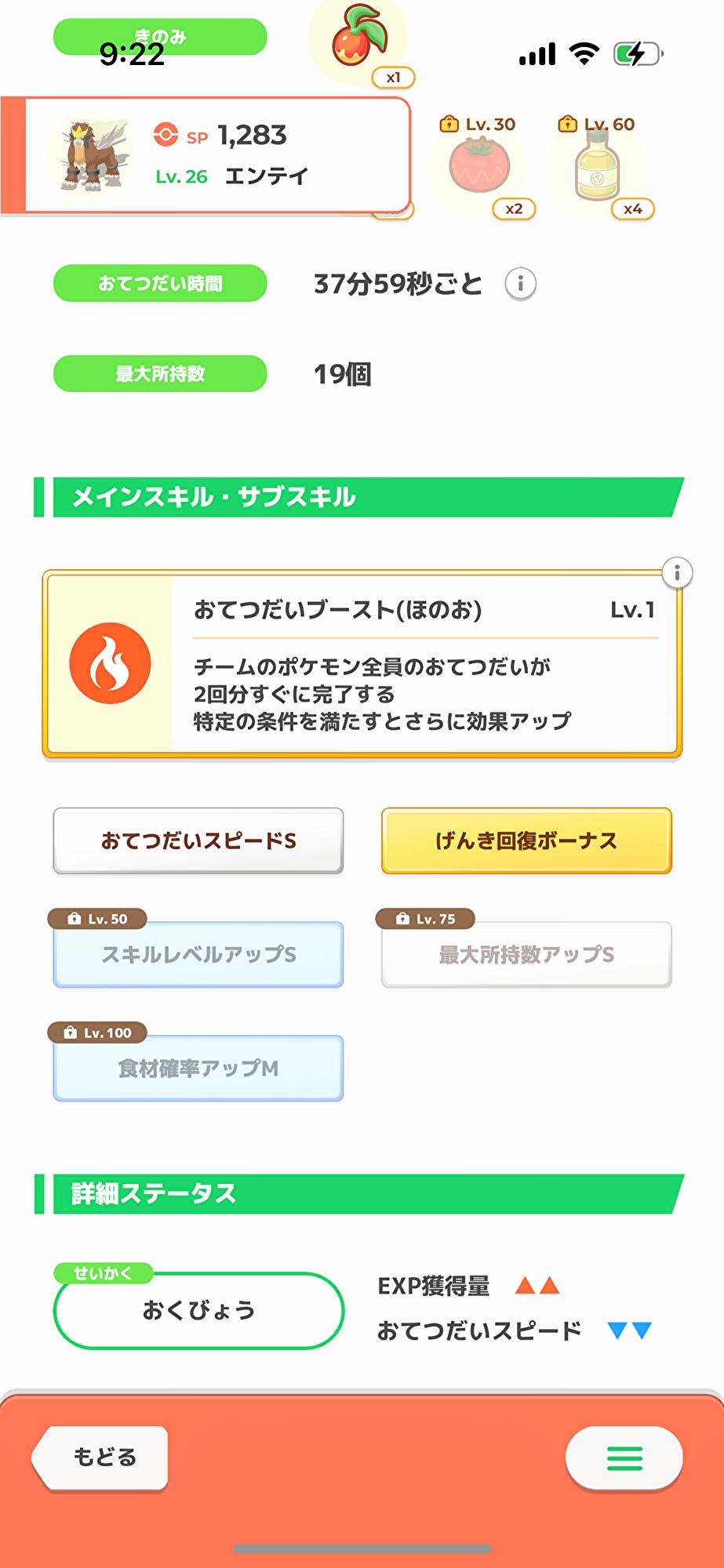View the locked 最大所持数アップS sub skill
Screen dimensions: 724x1568
pos(526,954)
